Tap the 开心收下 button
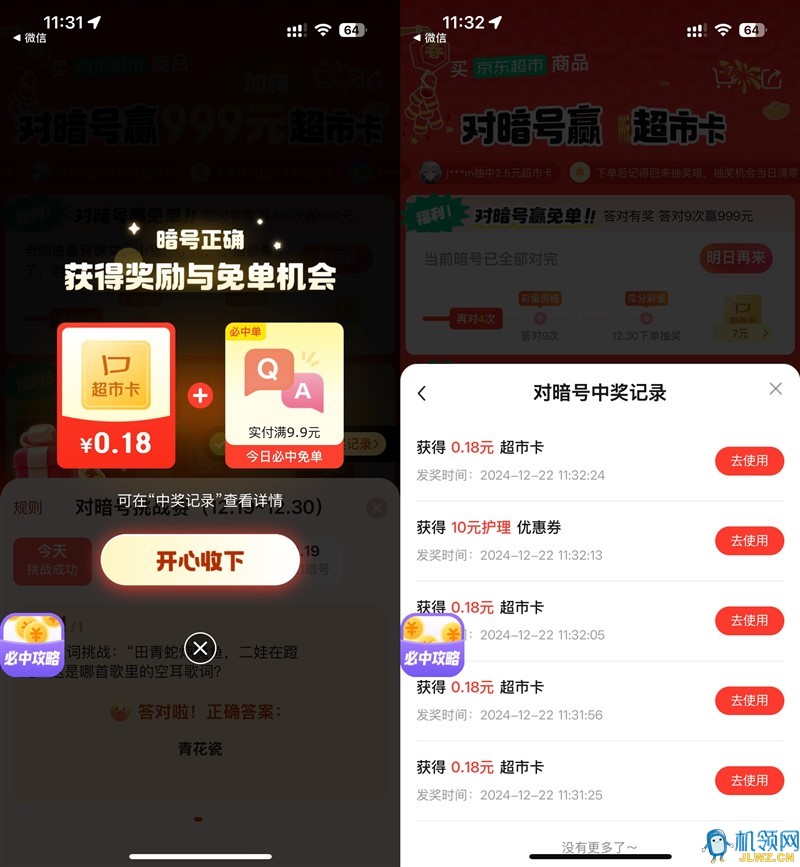 (200, 560)
